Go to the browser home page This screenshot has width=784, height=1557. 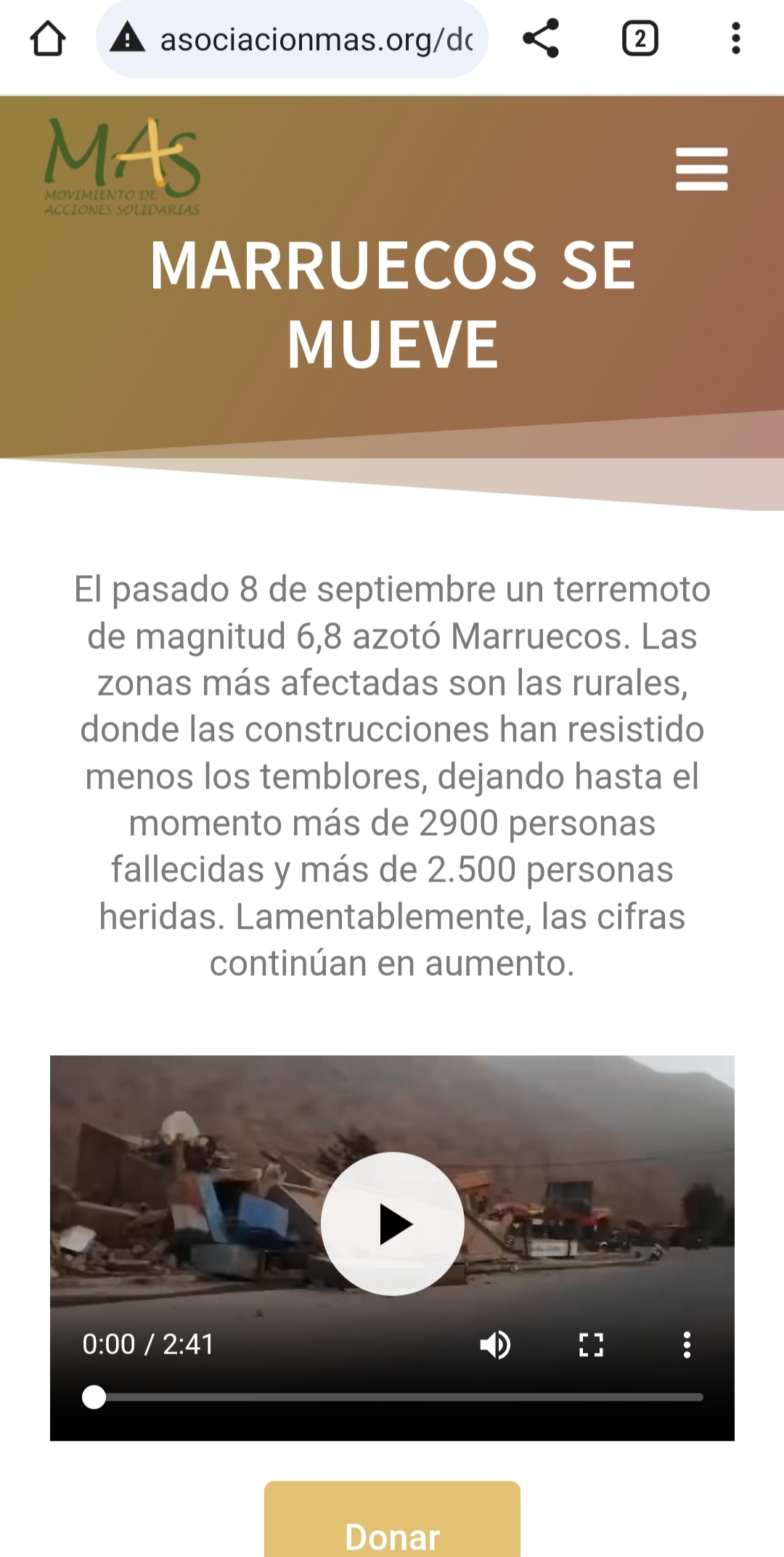(x=48, y=39)
